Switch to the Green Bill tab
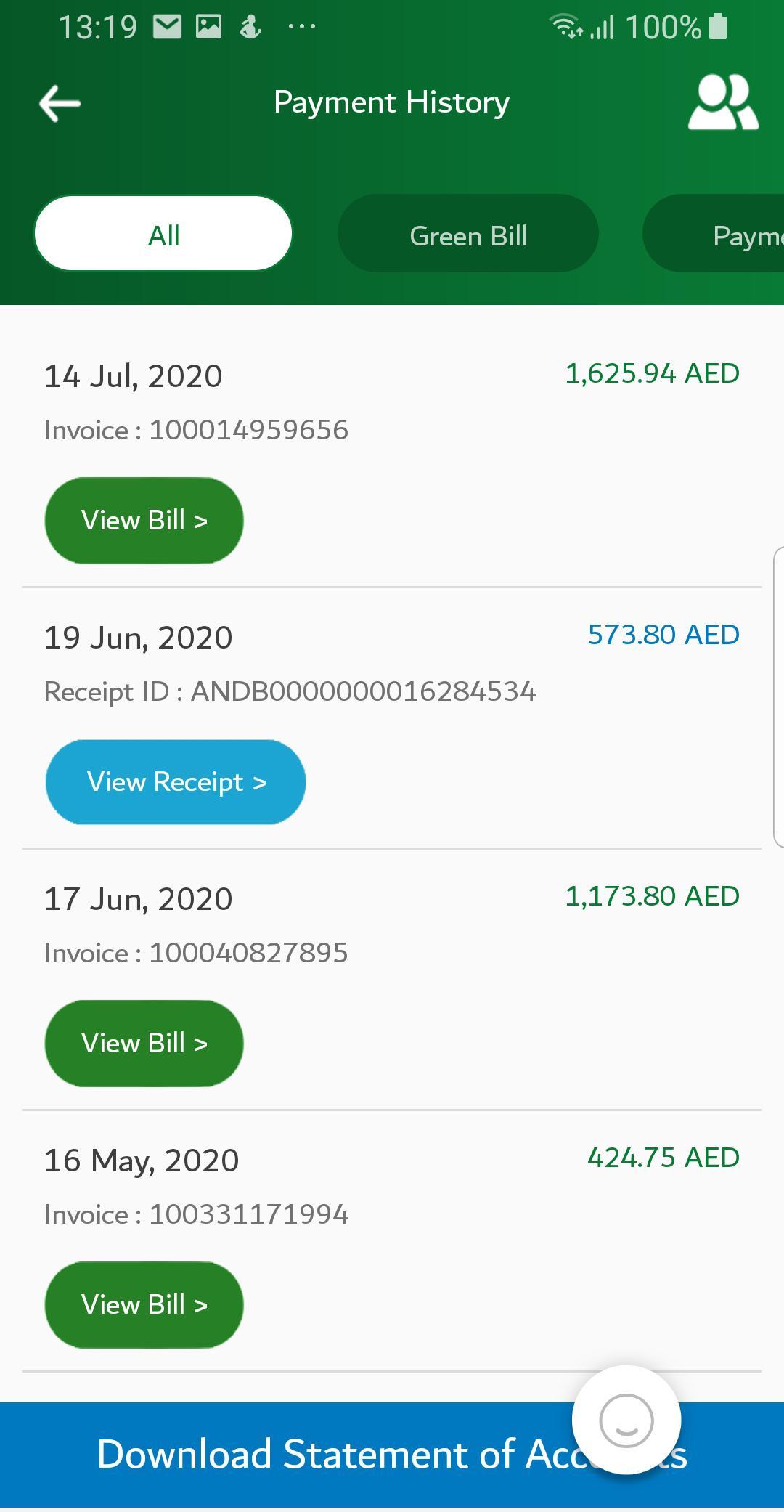 (468, 234)
